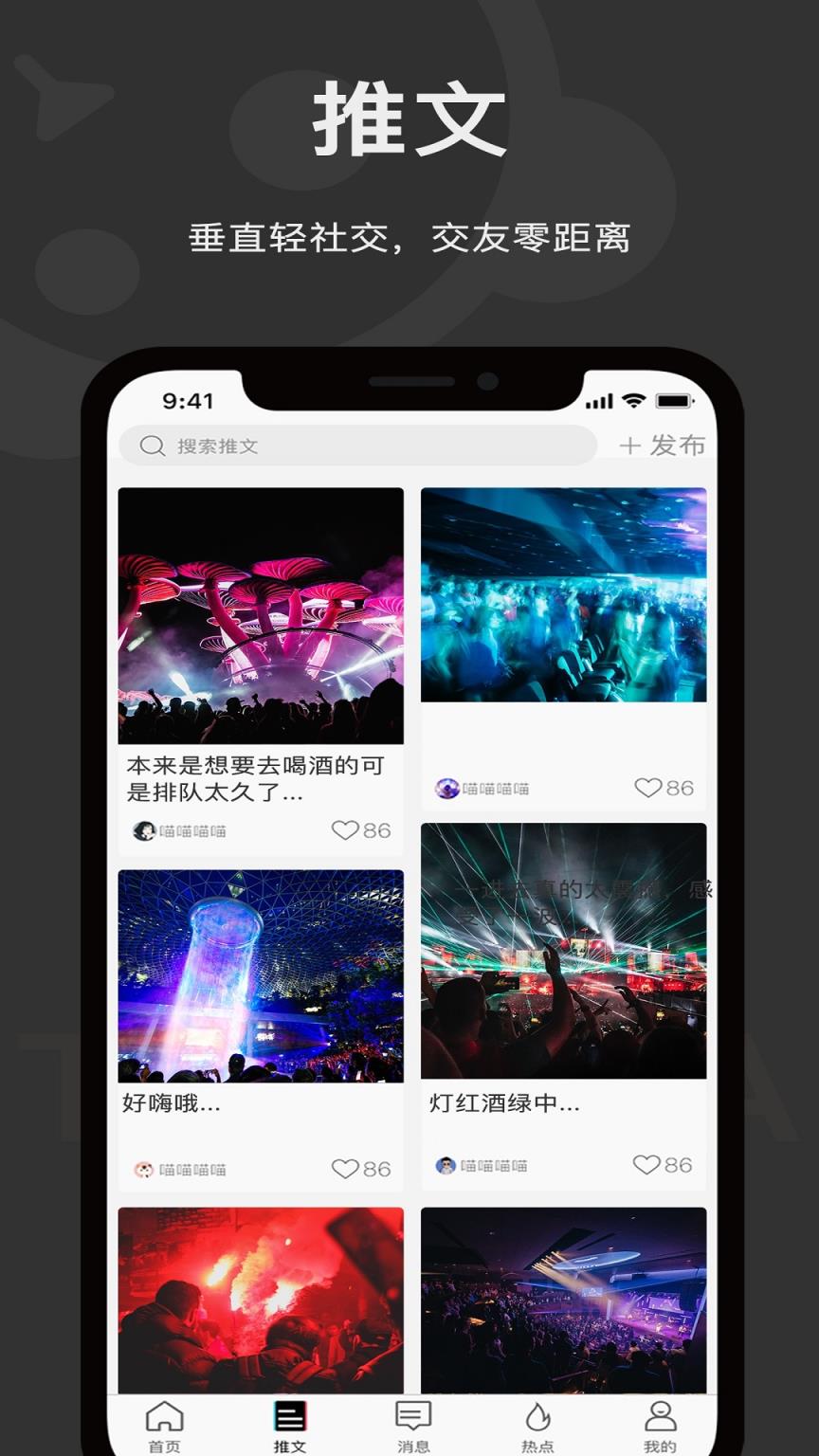Open the avatar on the 灯红酒绿中 post

[446, 1165]
